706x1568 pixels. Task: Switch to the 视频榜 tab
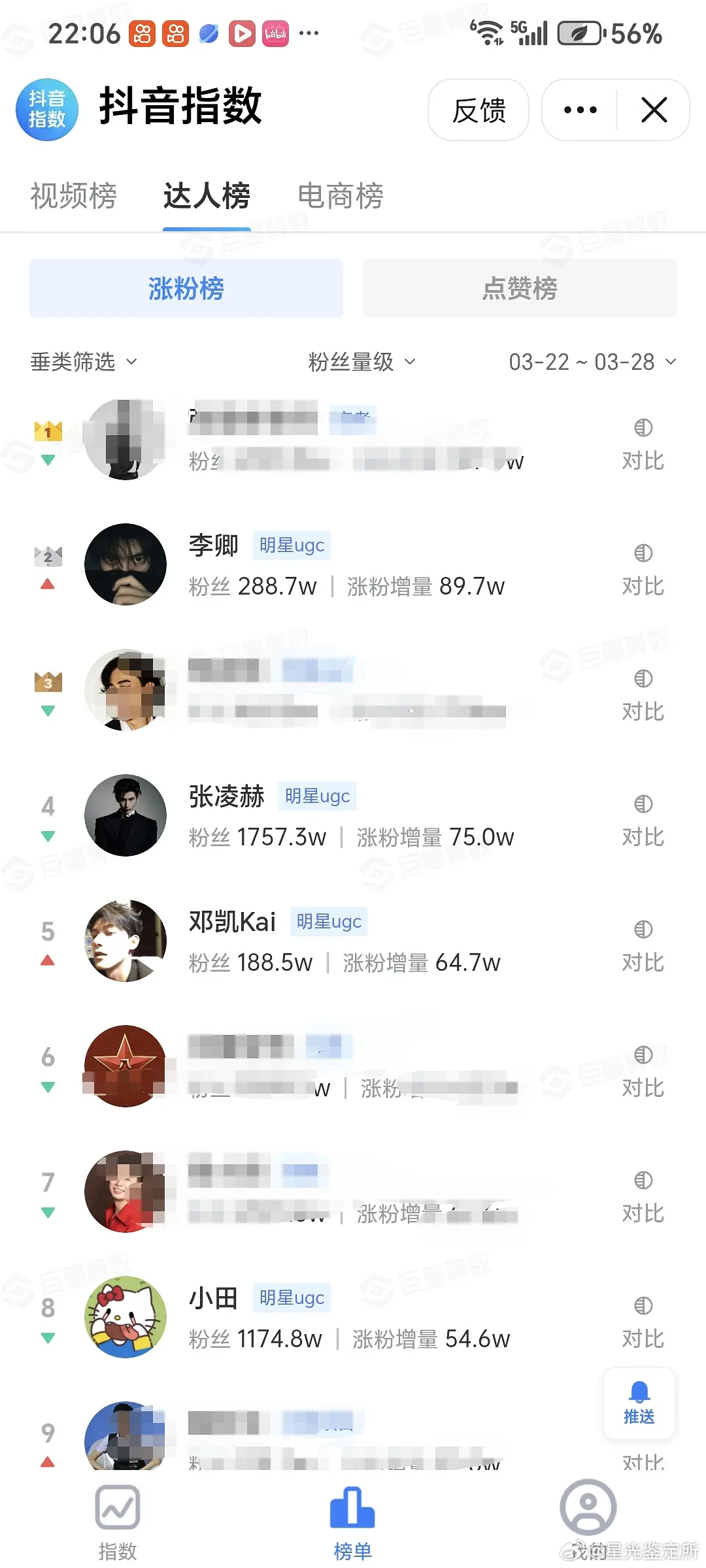(73, 197)
